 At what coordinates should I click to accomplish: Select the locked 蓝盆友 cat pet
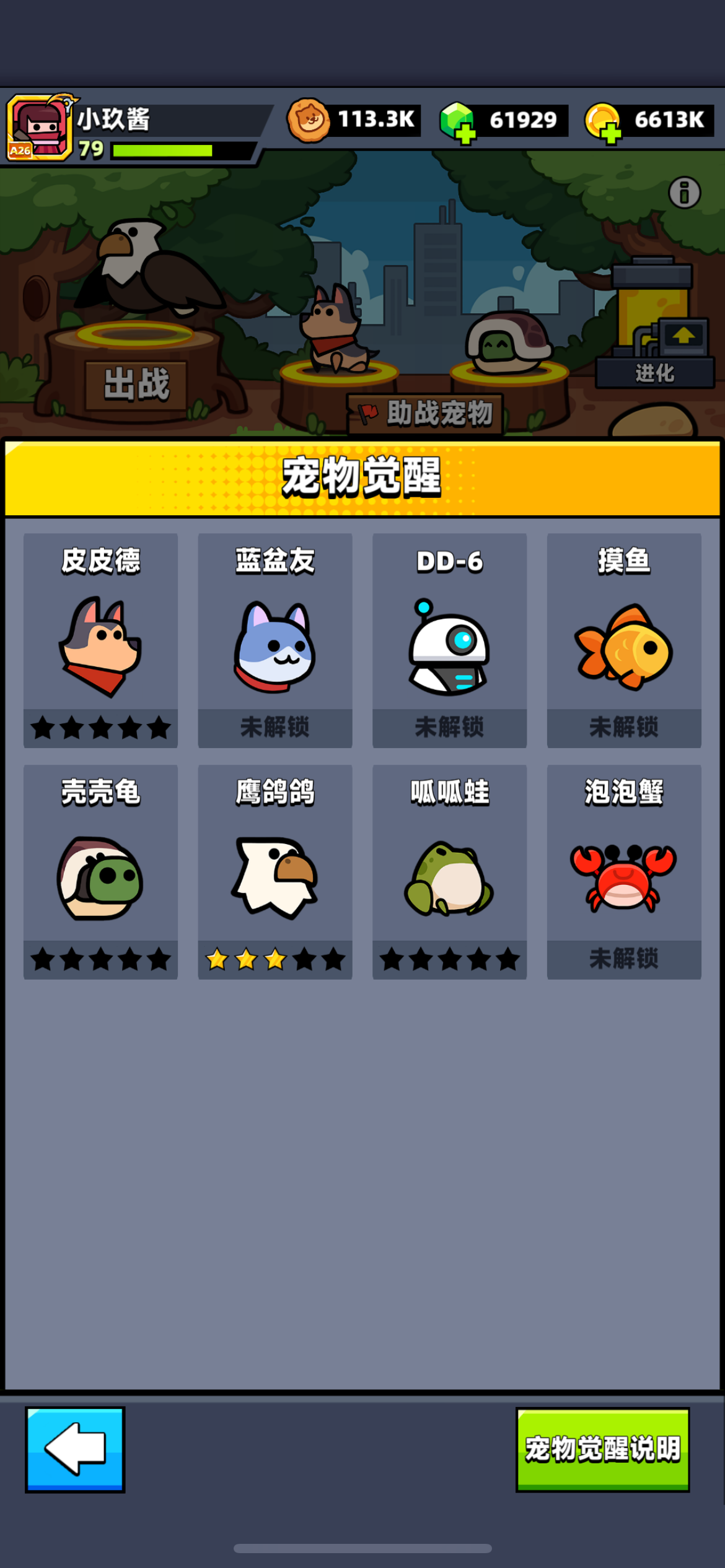pos(275,641)
